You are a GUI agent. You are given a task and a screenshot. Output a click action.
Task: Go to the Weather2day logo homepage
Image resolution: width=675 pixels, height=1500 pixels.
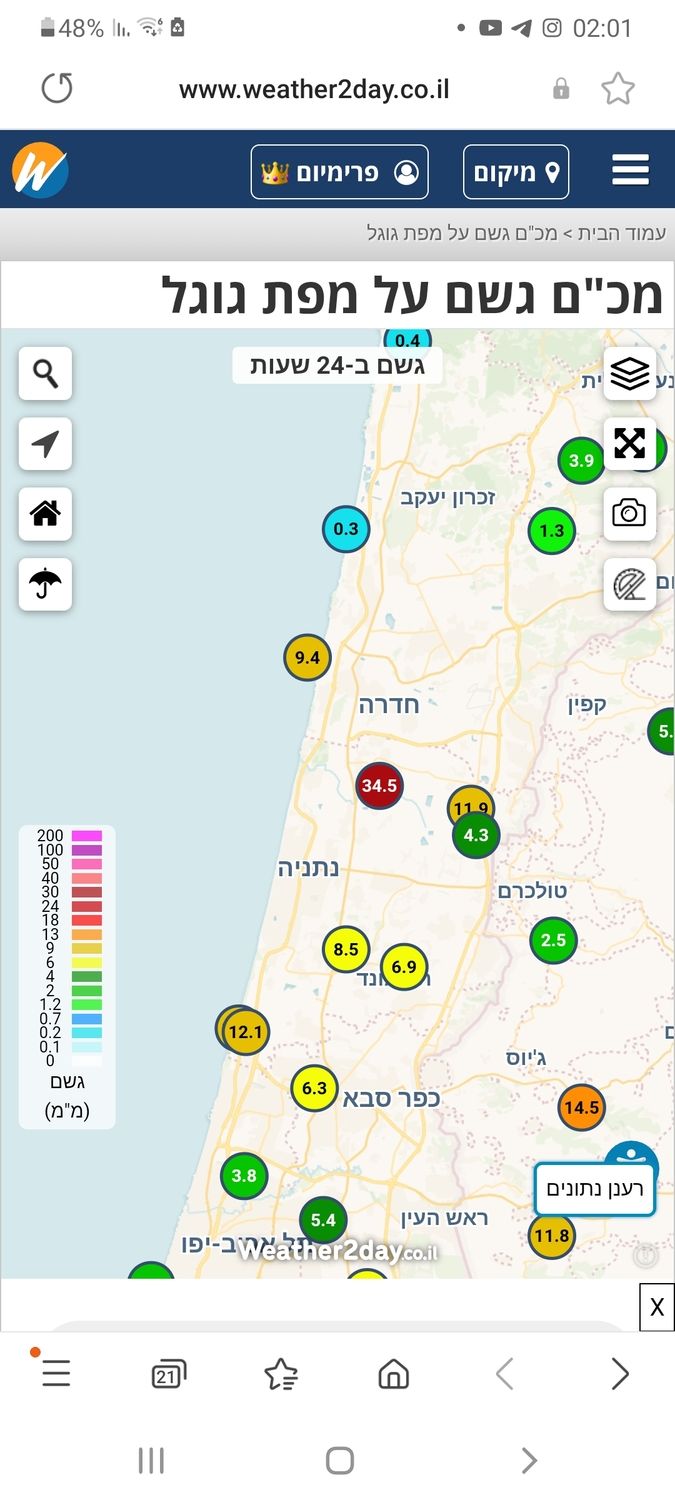point(40,171)
